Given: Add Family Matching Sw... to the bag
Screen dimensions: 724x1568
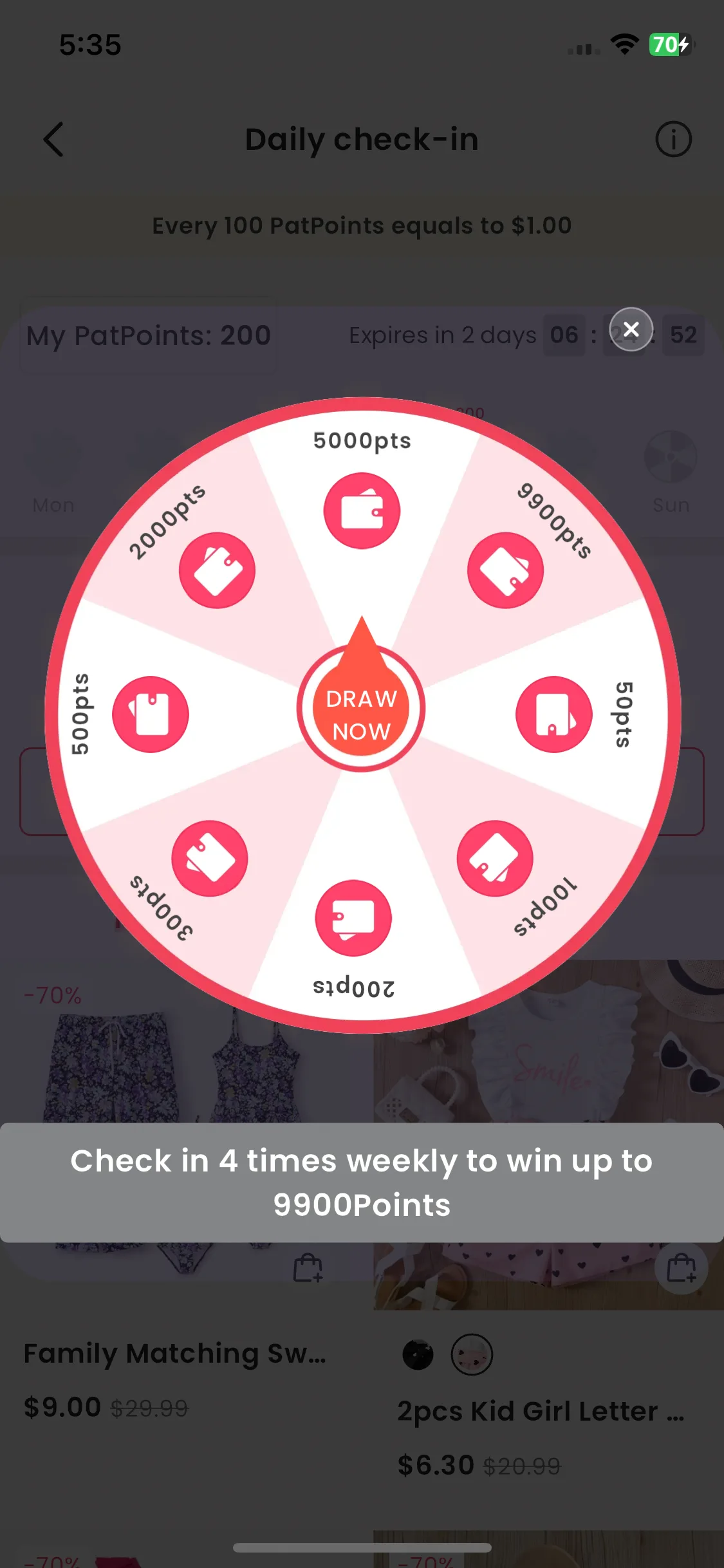Looking at the screenshot, I should coord(308,1268).
